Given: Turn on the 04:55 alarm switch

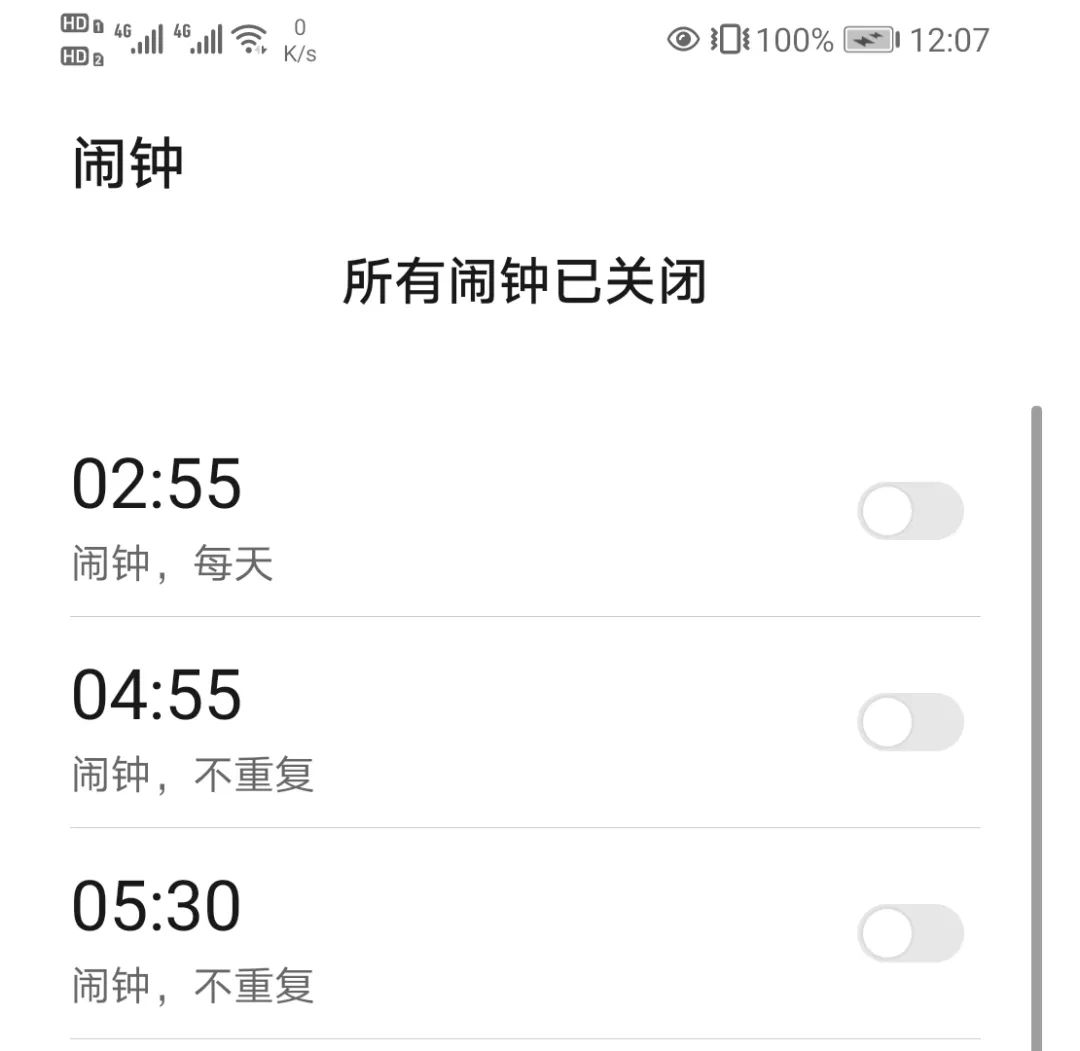Looking at the screenshot, I should pos(910,722).
